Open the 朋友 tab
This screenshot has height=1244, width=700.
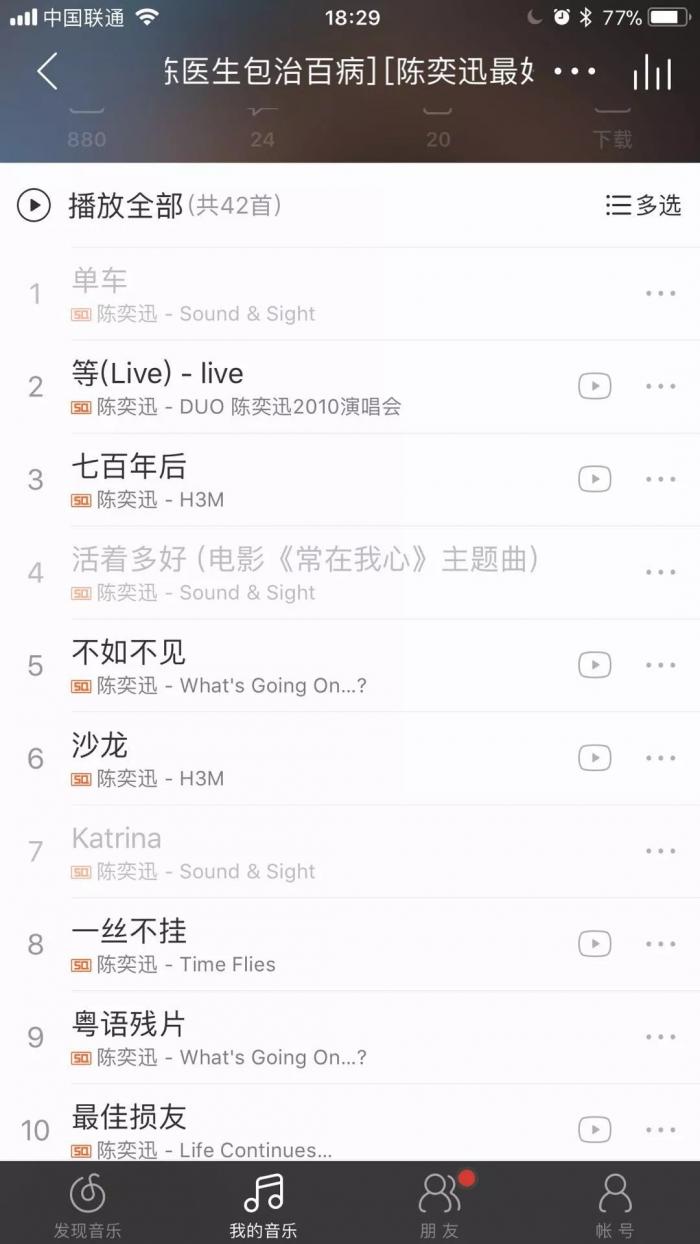click(439, 1203)
